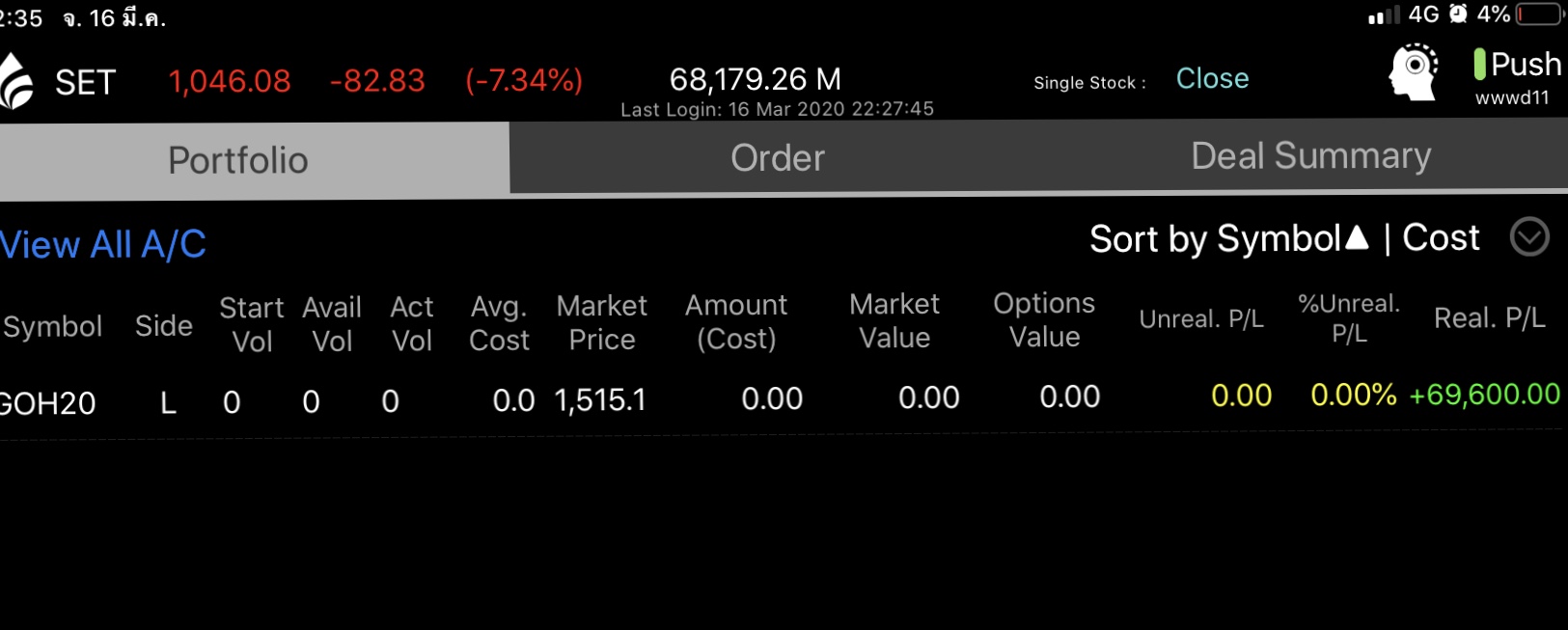Expand the circled chevron dropdown
The width and height of the screenshot is (1568, 630).
click(x=1529, y=237)
